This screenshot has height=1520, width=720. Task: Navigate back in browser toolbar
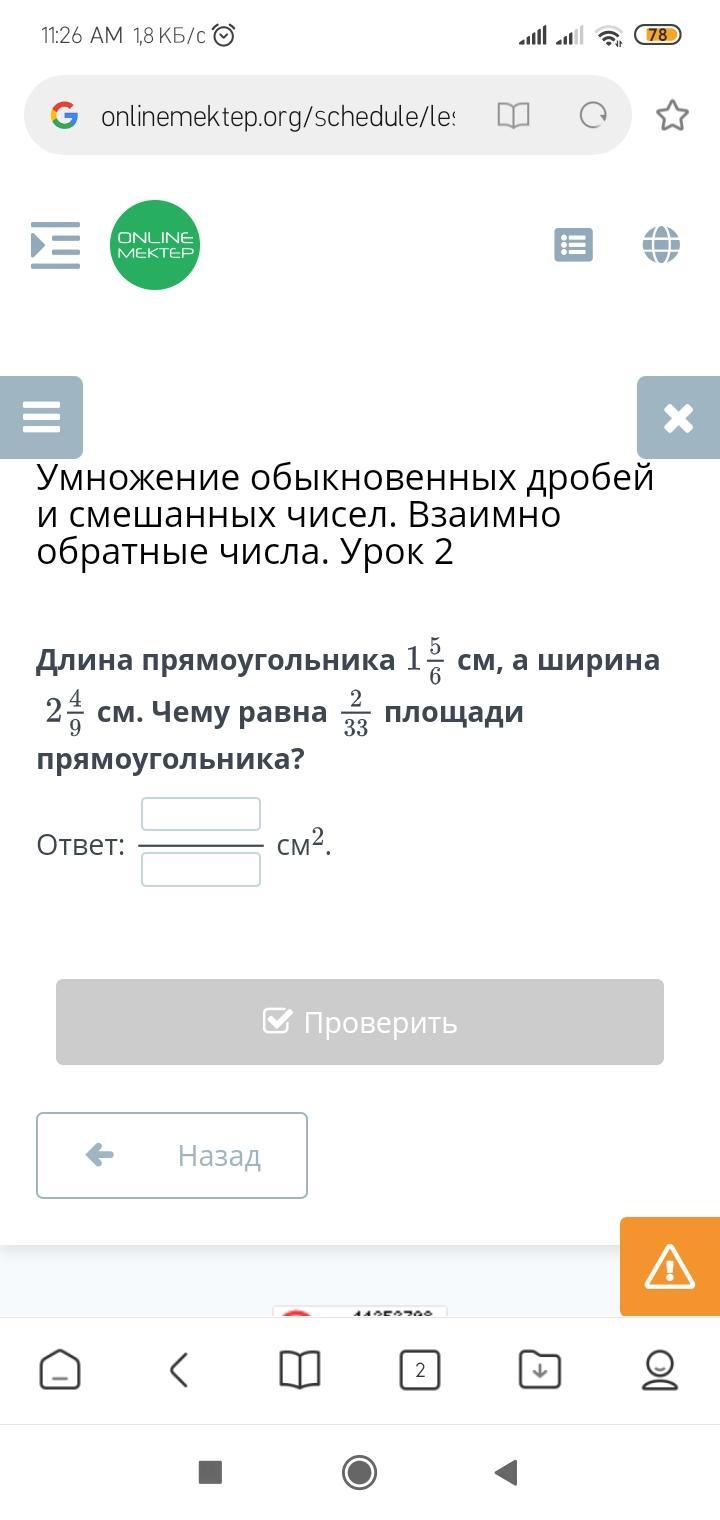pyautogui.click(x=179, y=1370)
